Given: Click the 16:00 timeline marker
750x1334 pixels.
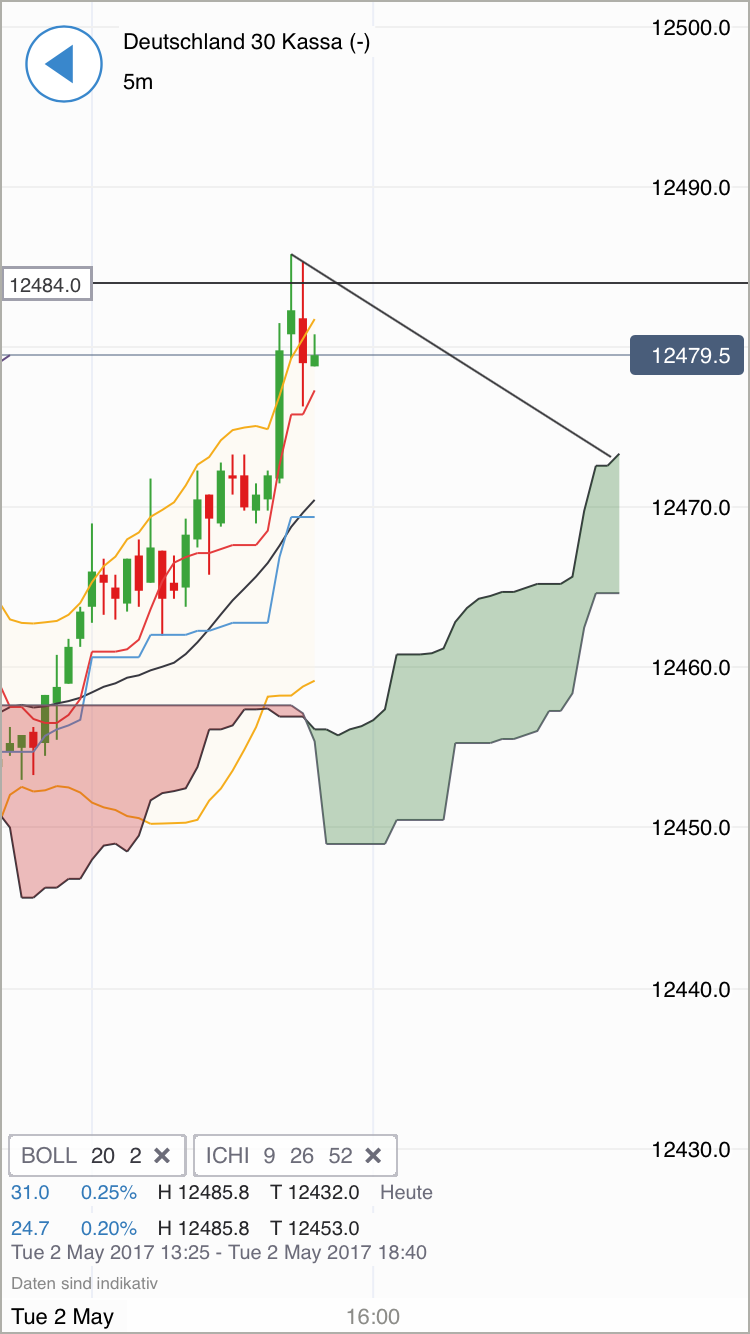Looking at the screenshot, I should [x=374, y=1316].
